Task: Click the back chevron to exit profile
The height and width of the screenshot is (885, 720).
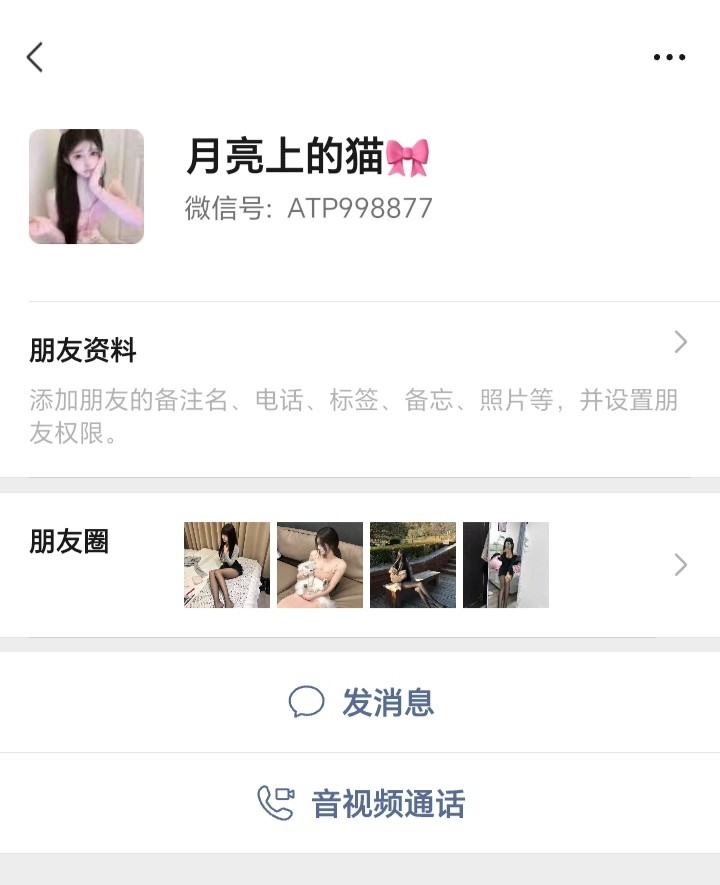Action: pyautogui.click(x=35, y=57)
